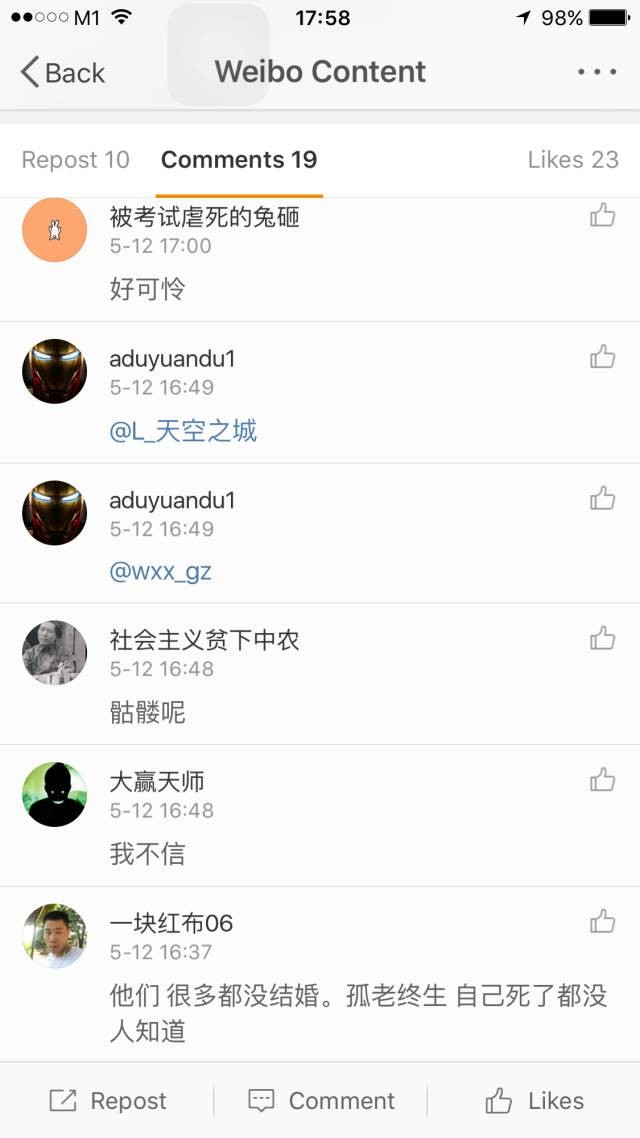640x1138 pixels.
Task: Open the username 被考试虐死的兔砸
Action: point(204,216)
